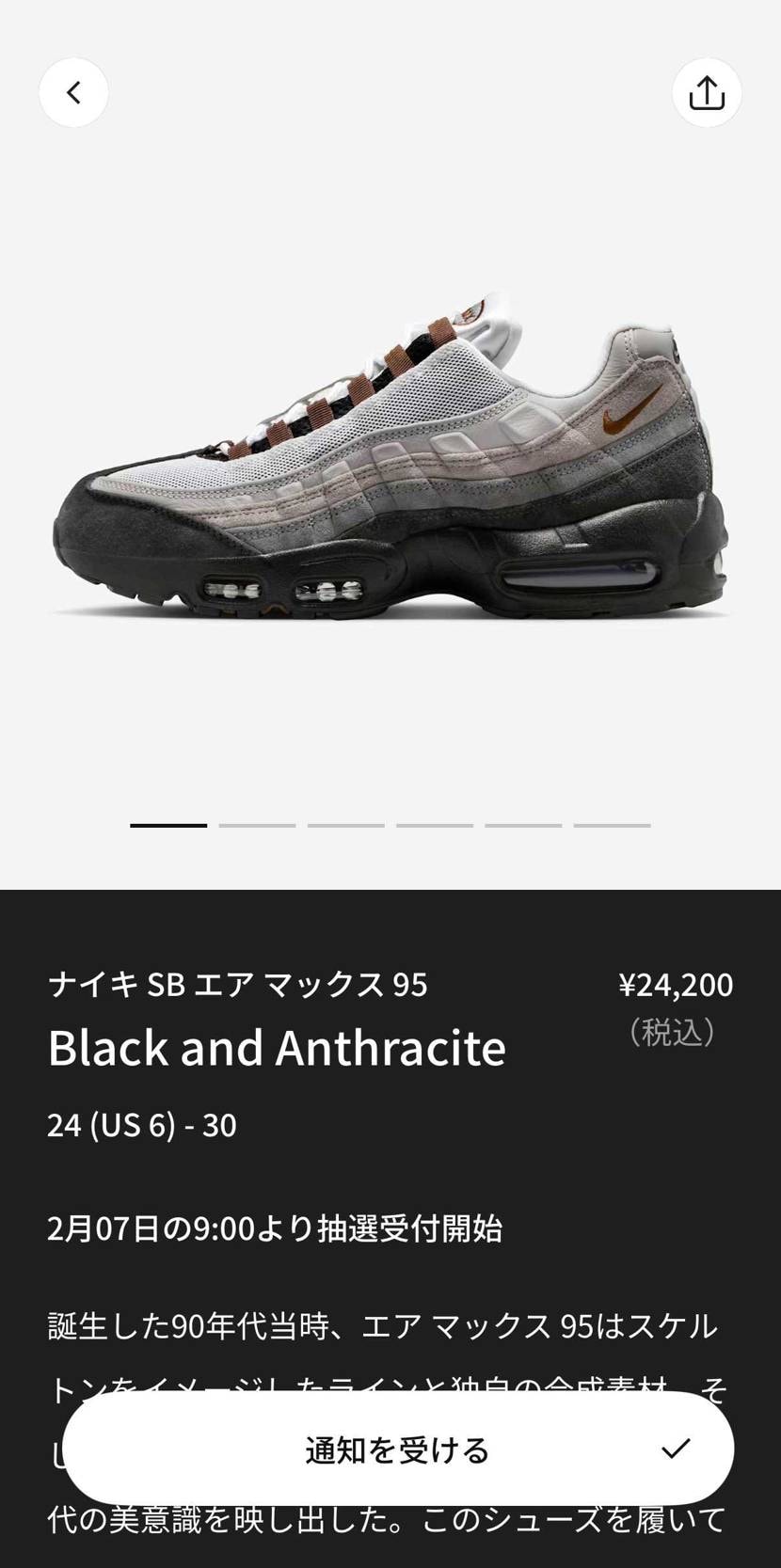Jump to the last image indicator dot

pyautogui.click(x=614, y=825)
